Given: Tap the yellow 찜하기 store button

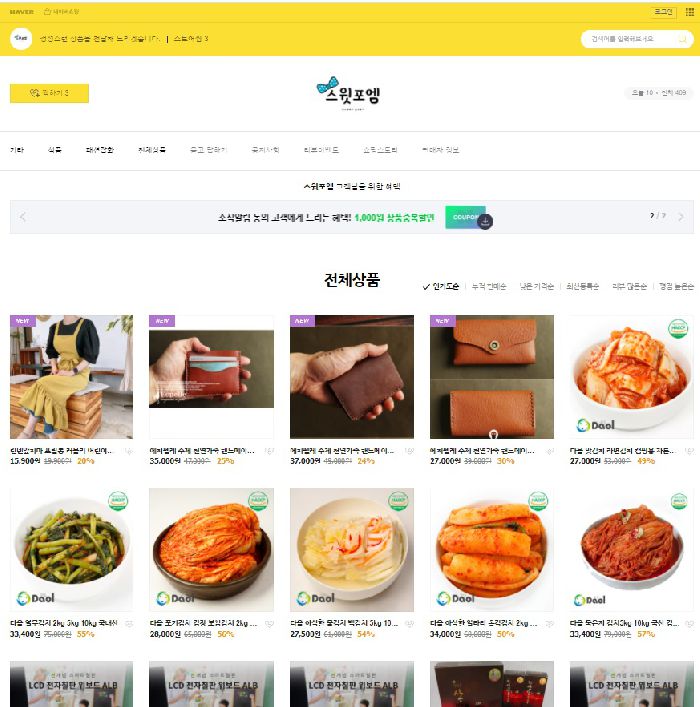Looking at the screenshot, I should (49, 93).
